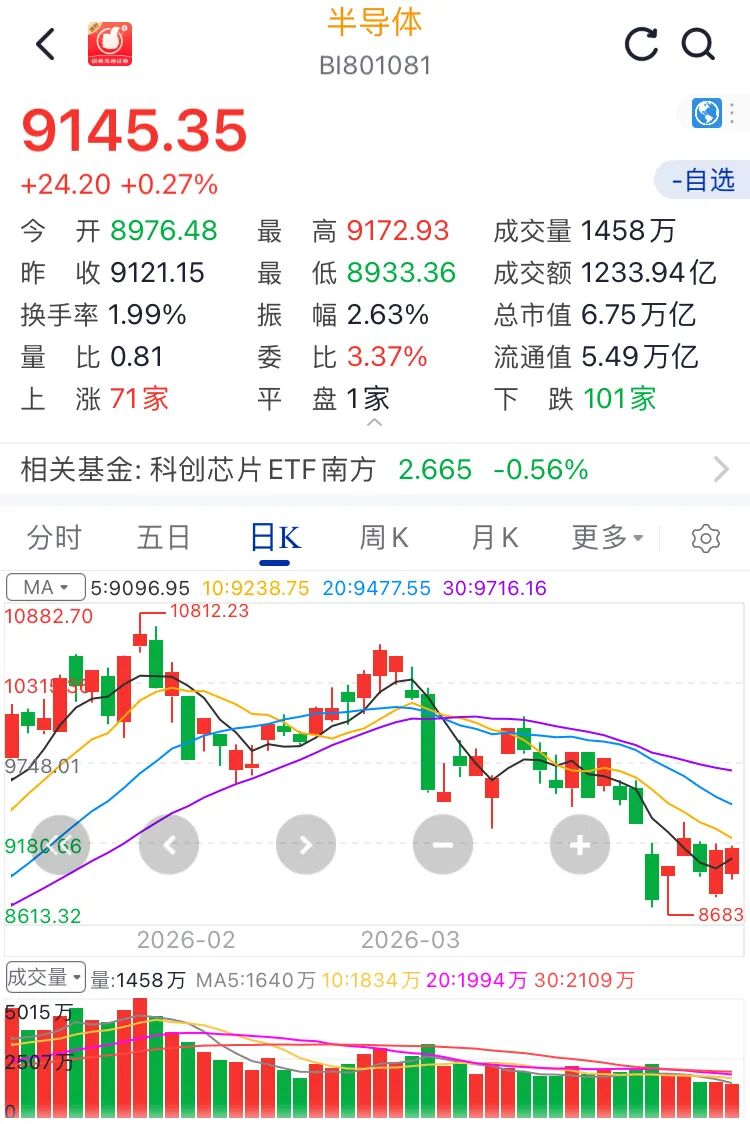Collapse the quote details with the small caret
Viewport: 750px width, 1124px height.
(375, 423)
